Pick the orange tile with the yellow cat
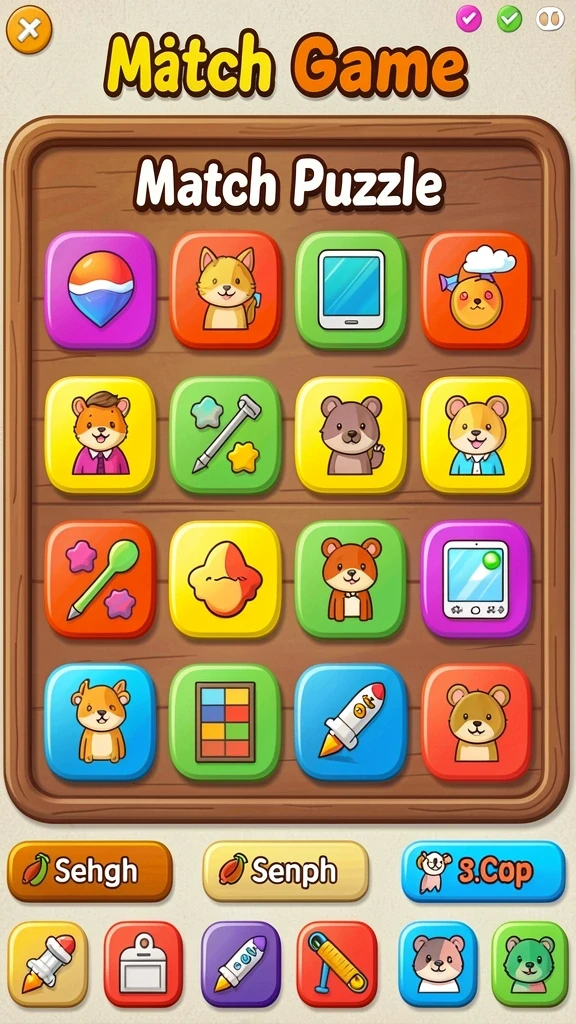 pos(226,290)
